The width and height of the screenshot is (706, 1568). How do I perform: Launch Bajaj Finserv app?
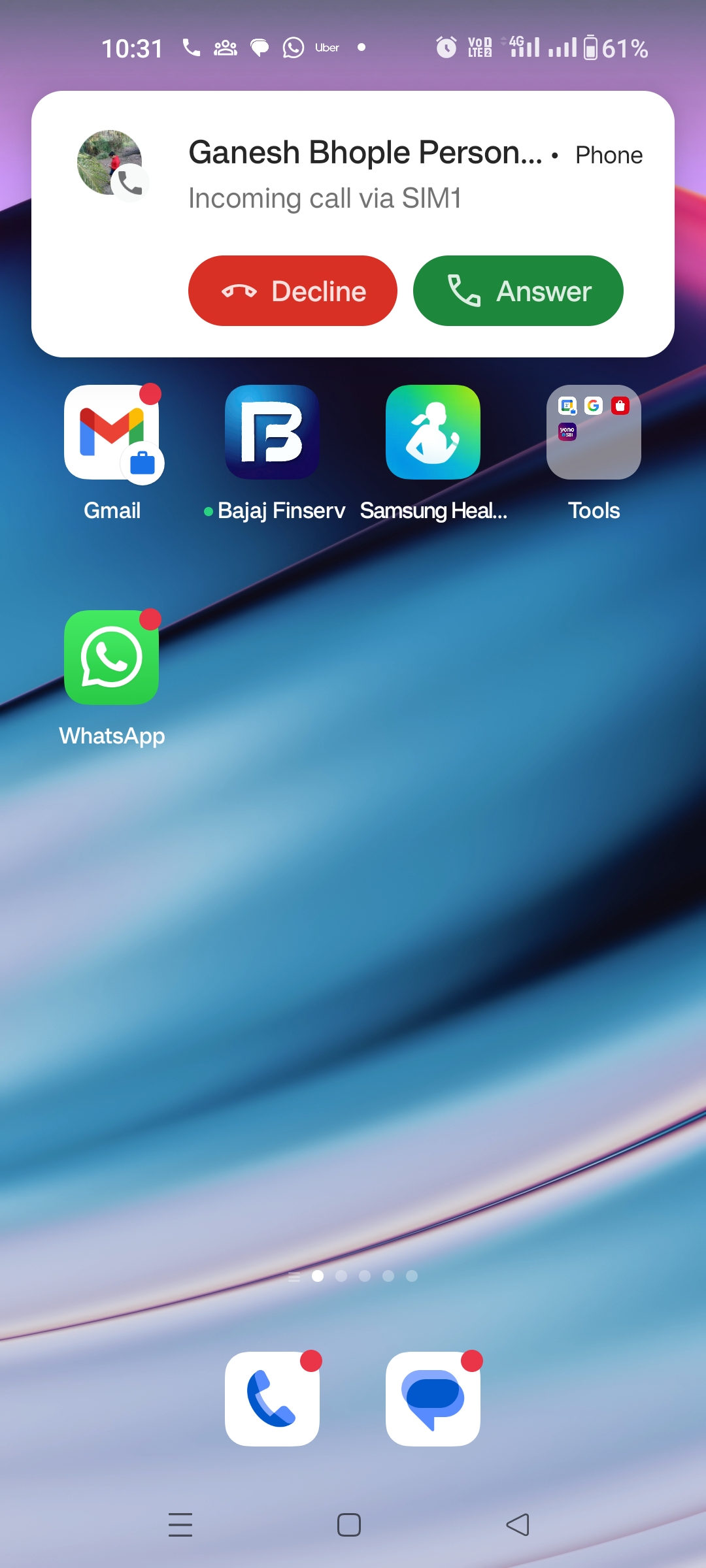point(272,433)
